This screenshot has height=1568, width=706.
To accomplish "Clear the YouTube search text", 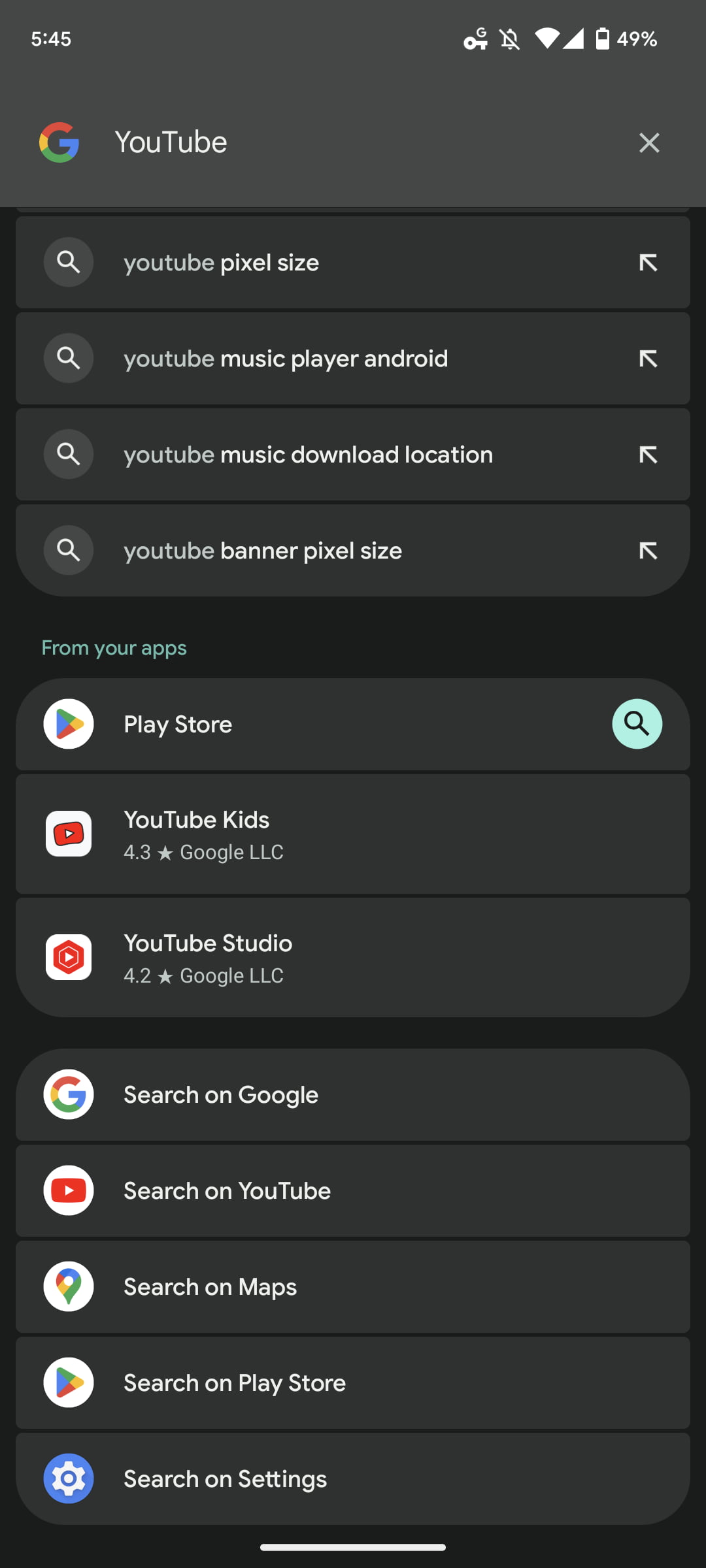I will pyautogui.click(x=648, y=142).
